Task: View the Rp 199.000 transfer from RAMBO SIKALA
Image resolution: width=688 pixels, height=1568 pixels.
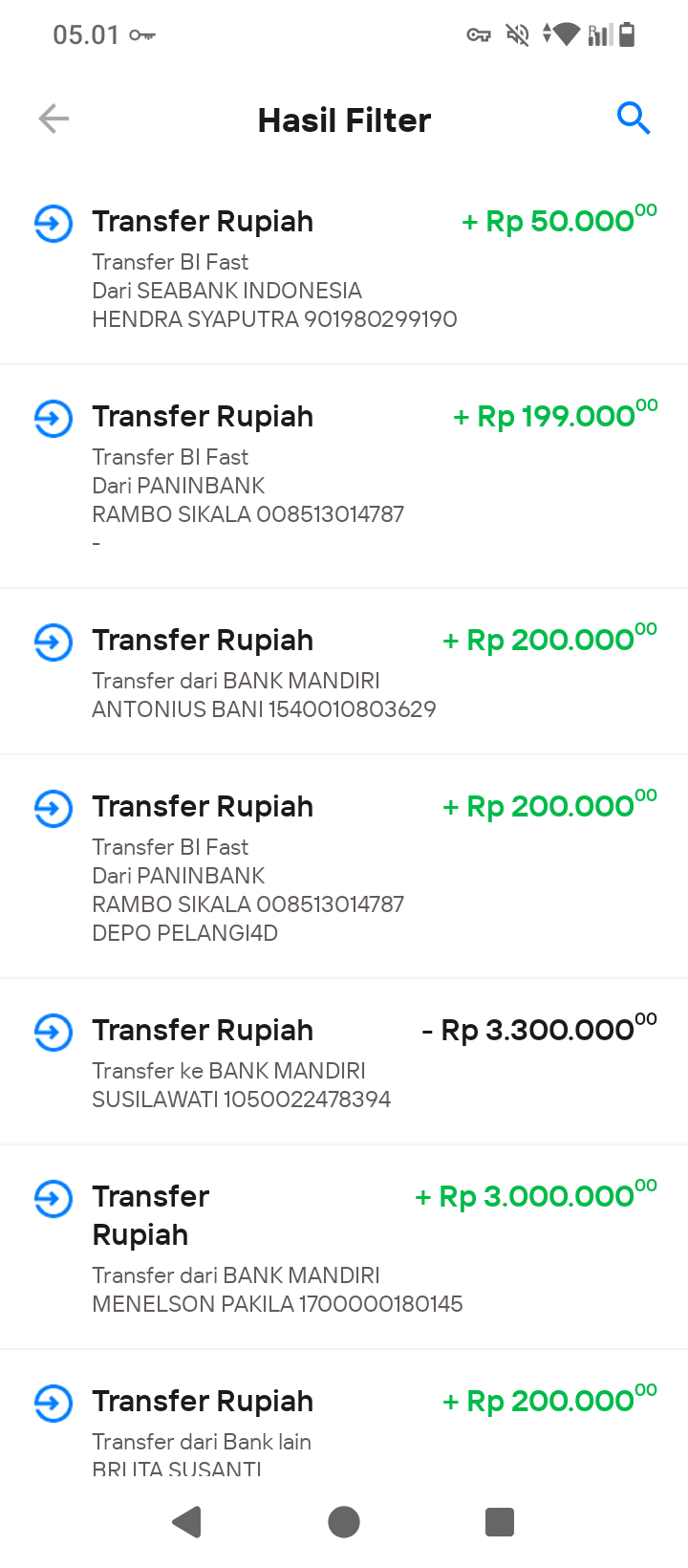Action: [x=344, y=477]
